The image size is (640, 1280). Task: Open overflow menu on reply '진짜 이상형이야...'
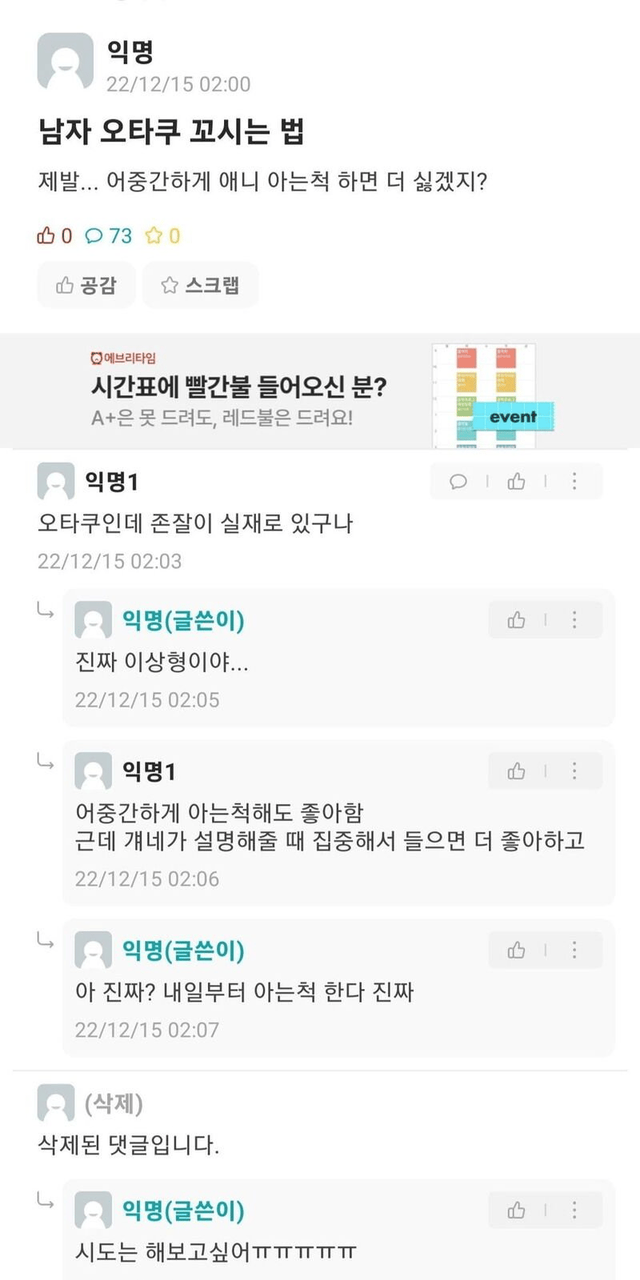tap(574, 620)
